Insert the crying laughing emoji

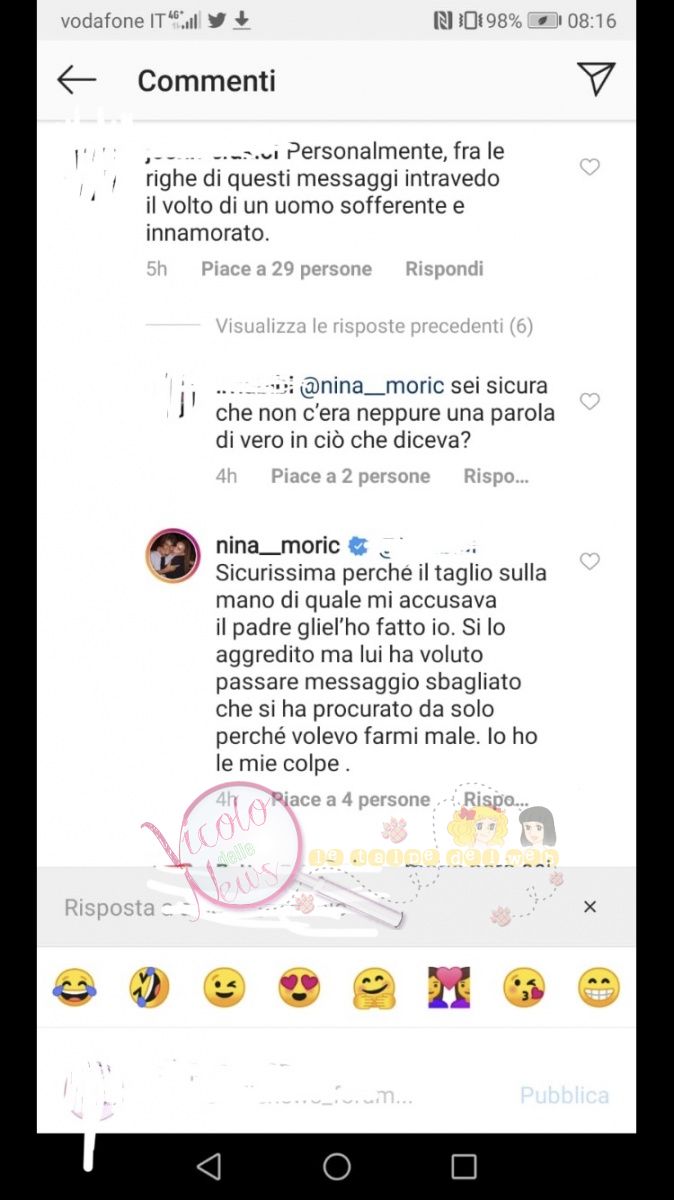pos(74,989)
